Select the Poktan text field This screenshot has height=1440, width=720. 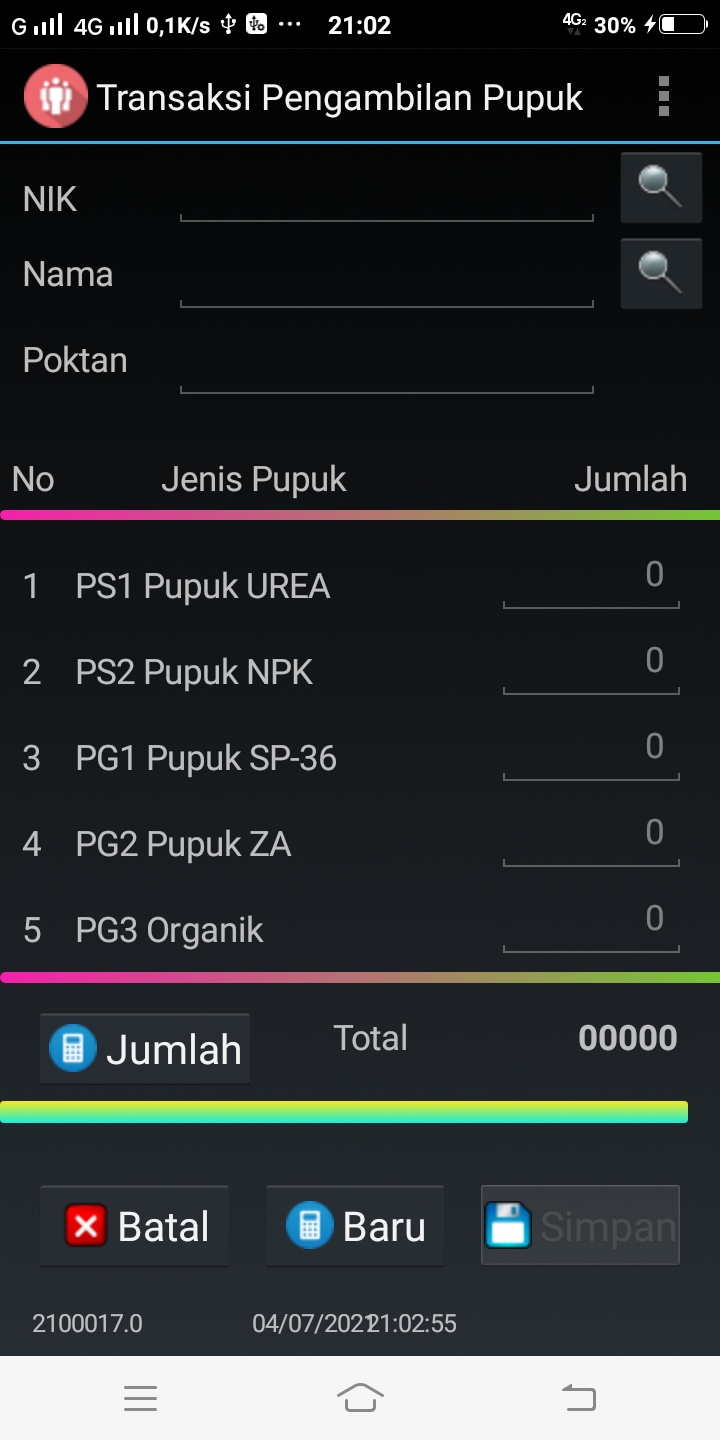386,371
